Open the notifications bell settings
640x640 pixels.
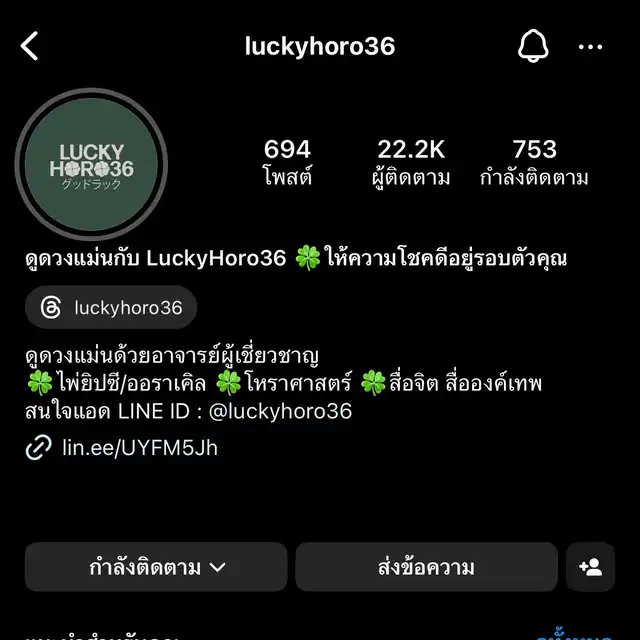point(533,46)
